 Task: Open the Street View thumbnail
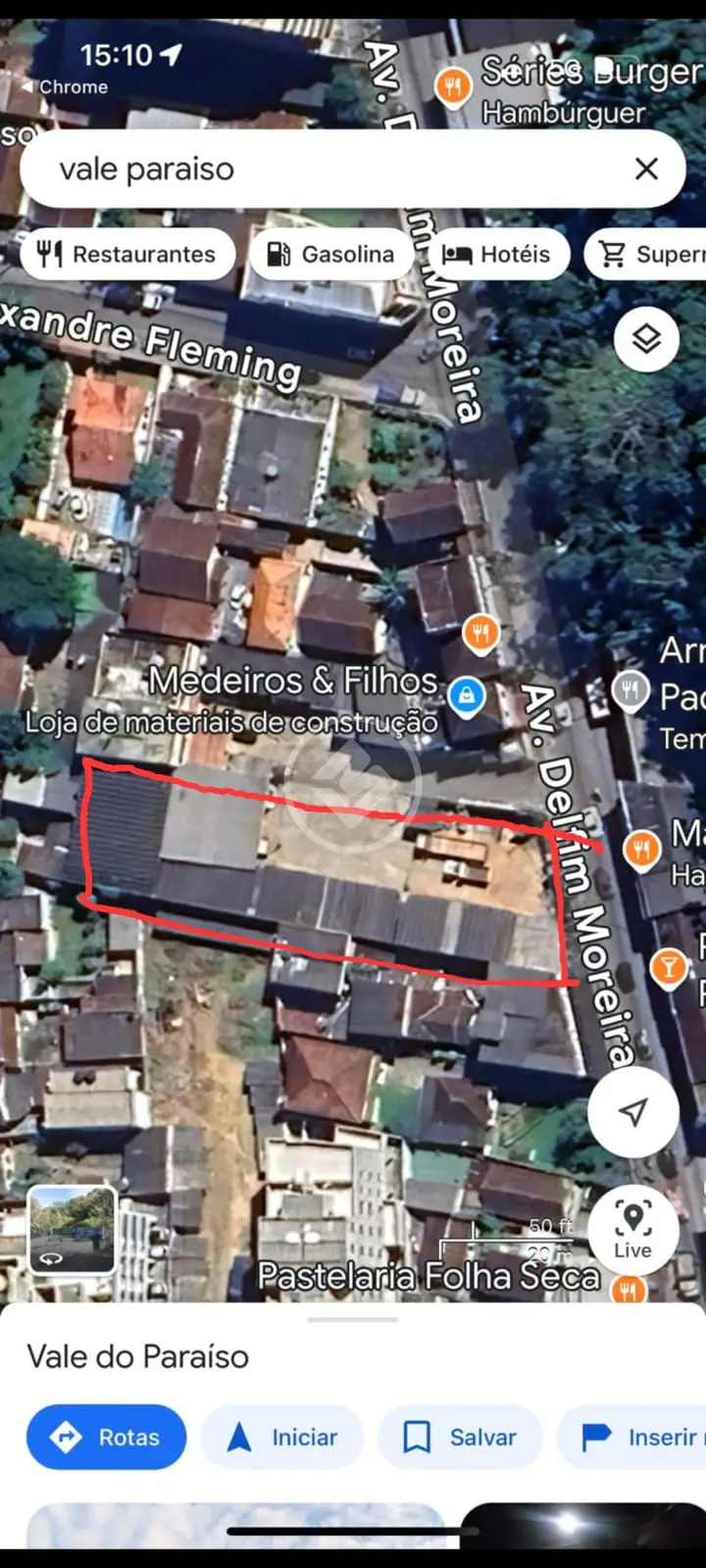click(72, 1229)
